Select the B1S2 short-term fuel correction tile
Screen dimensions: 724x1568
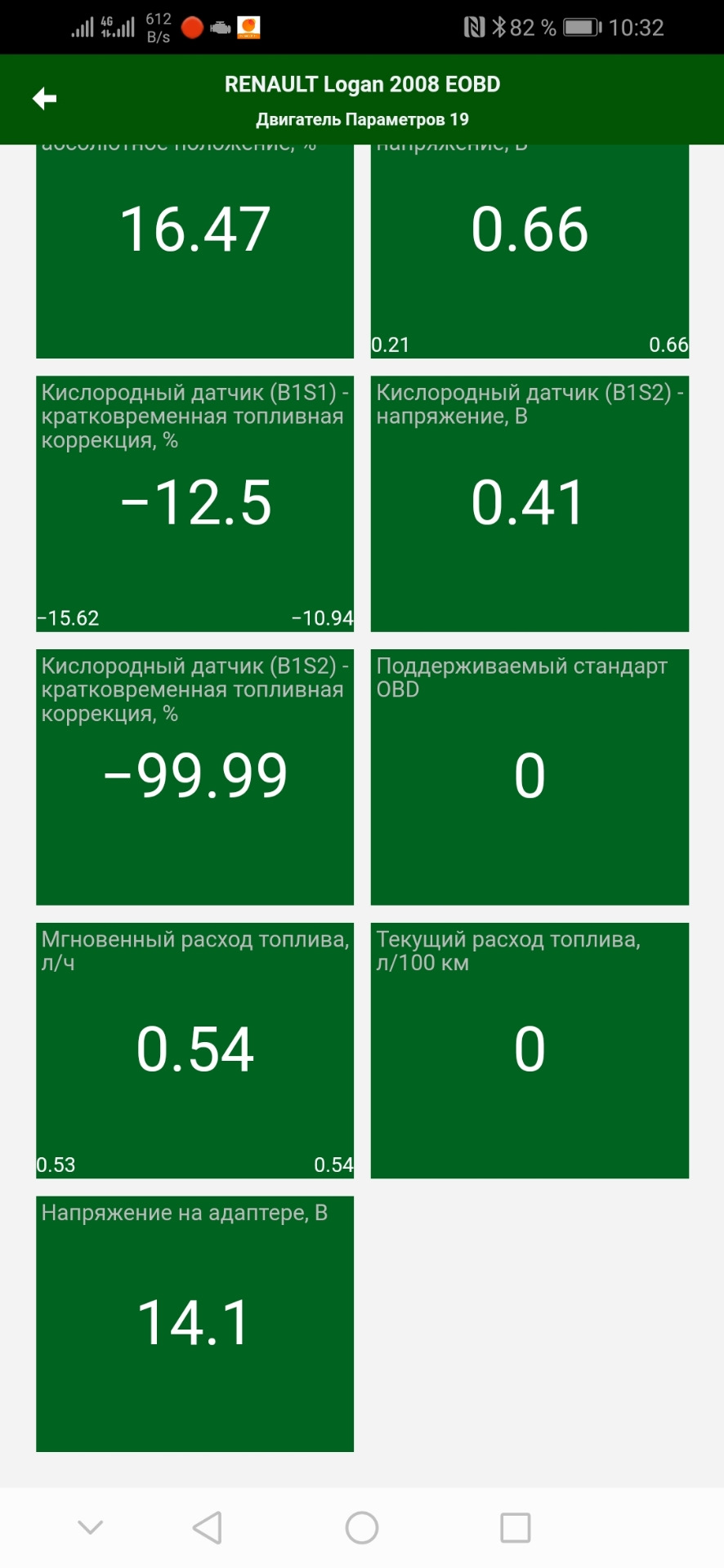click(194, 777)
